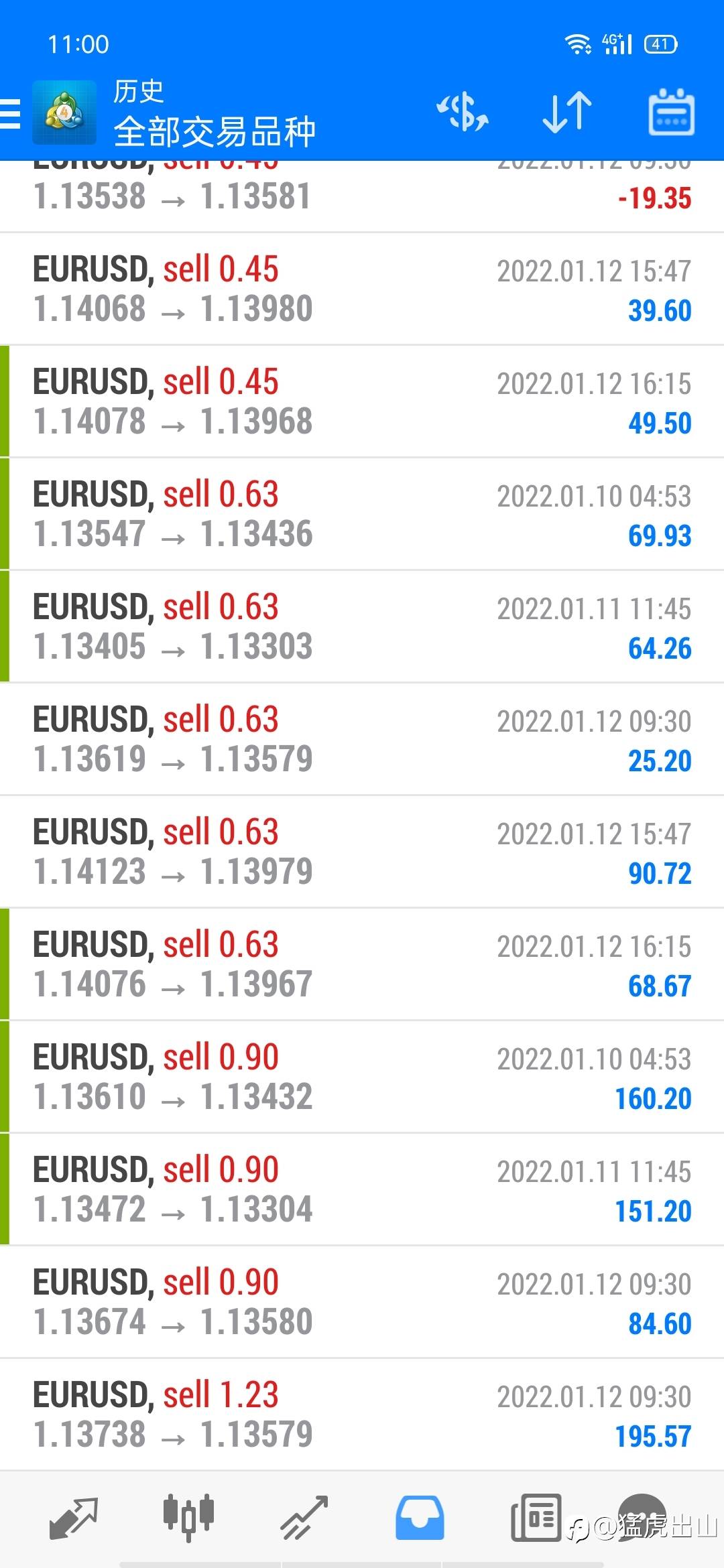Expand the sell 0.45 trade with profit 49.50
The width and height of the screenshot is (724, 1568).
[362, 402]
